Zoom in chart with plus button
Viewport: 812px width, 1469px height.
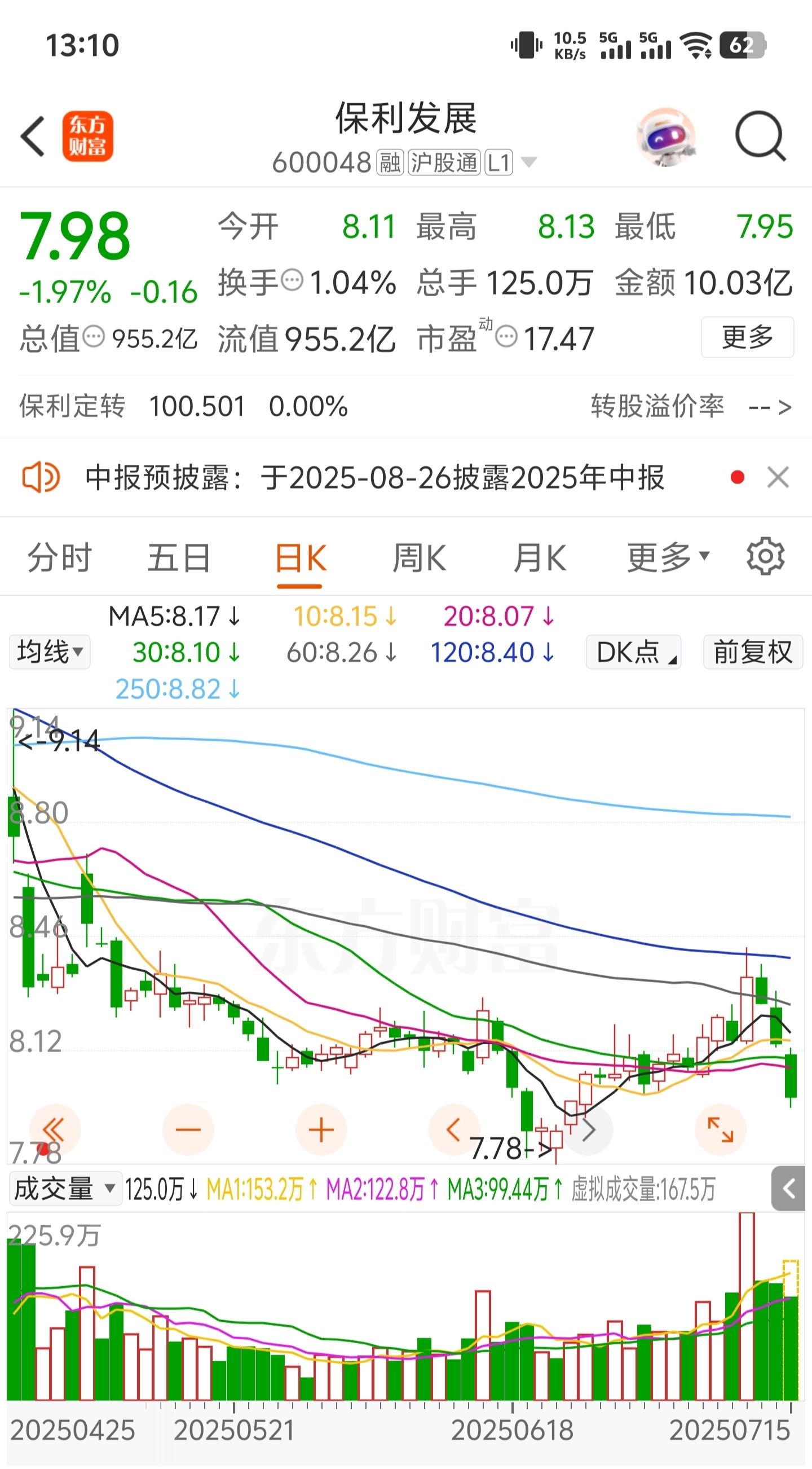(x=321, y=1131)
